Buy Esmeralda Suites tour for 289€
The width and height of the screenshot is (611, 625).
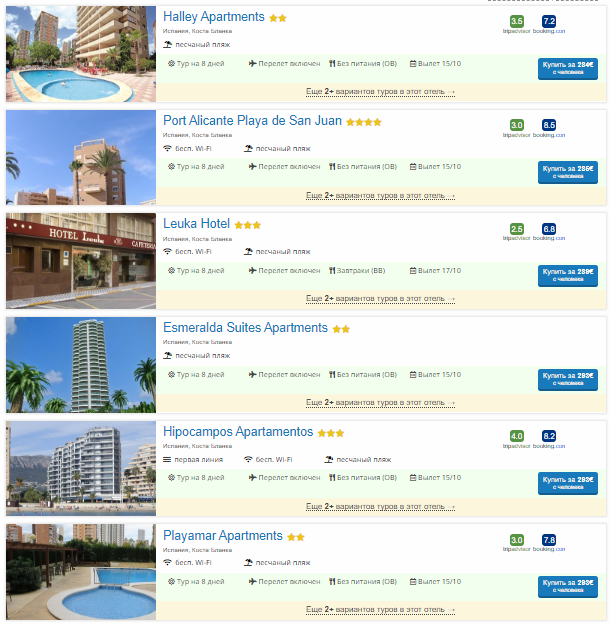[x=567, y=380]
